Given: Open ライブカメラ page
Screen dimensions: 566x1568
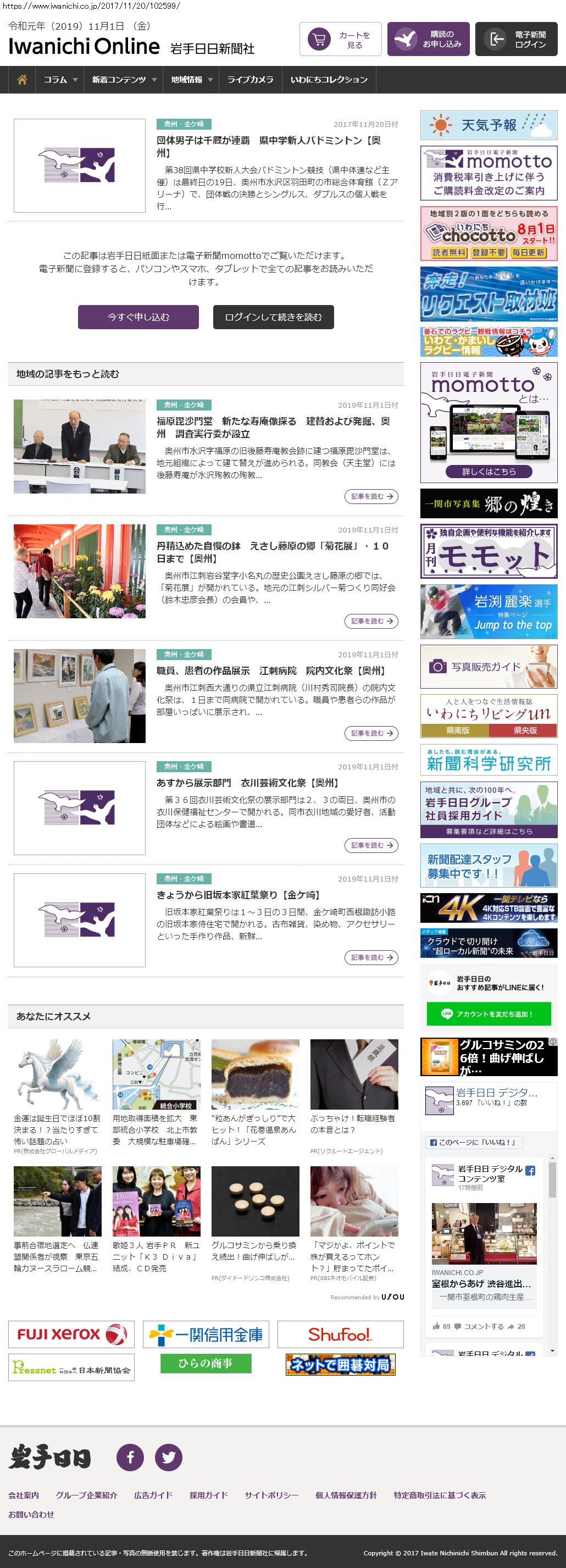Looking at the screenshot, I should 250,80.
